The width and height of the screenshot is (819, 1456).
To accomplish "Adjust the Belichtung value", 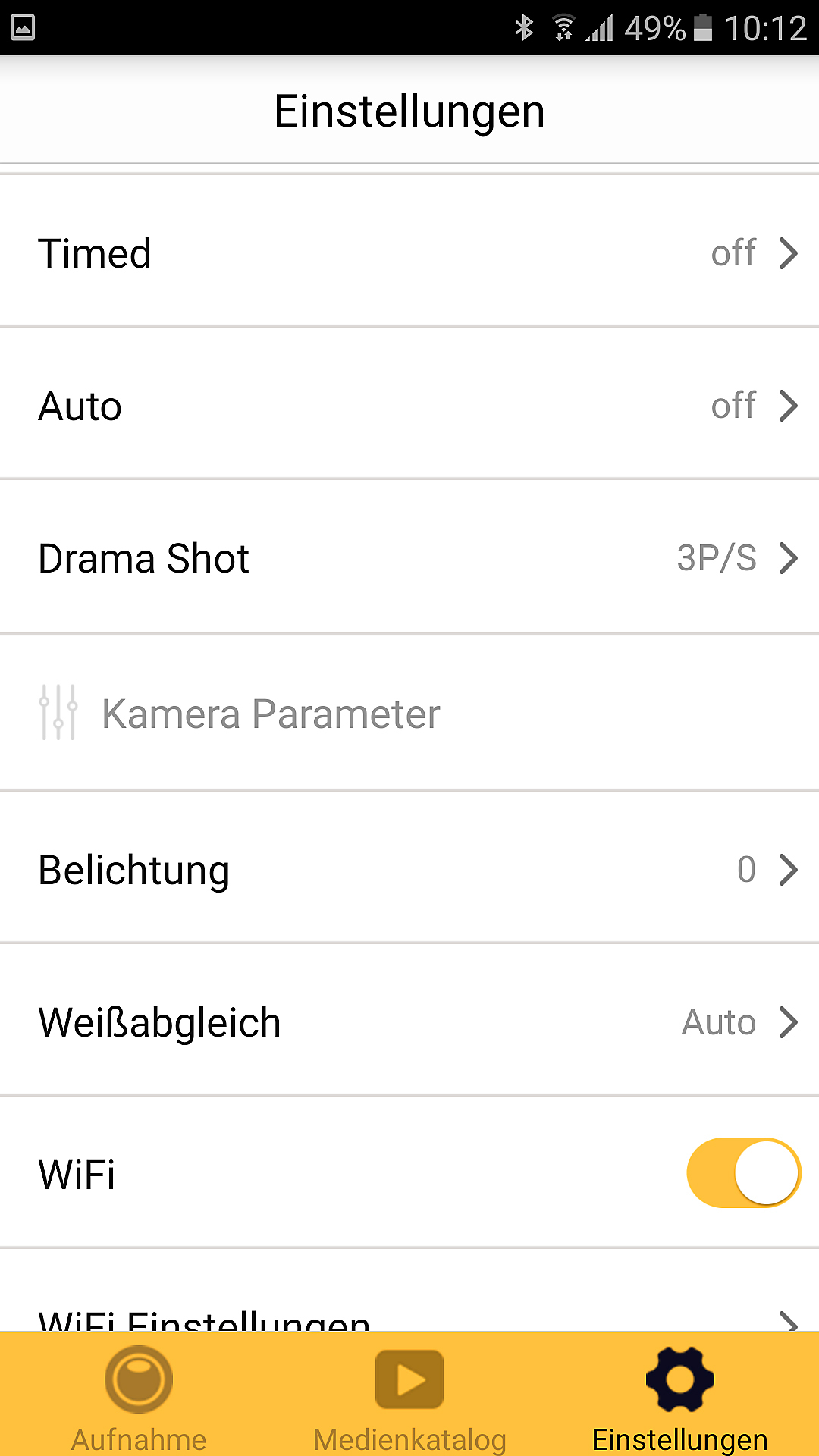I will 409,870.
